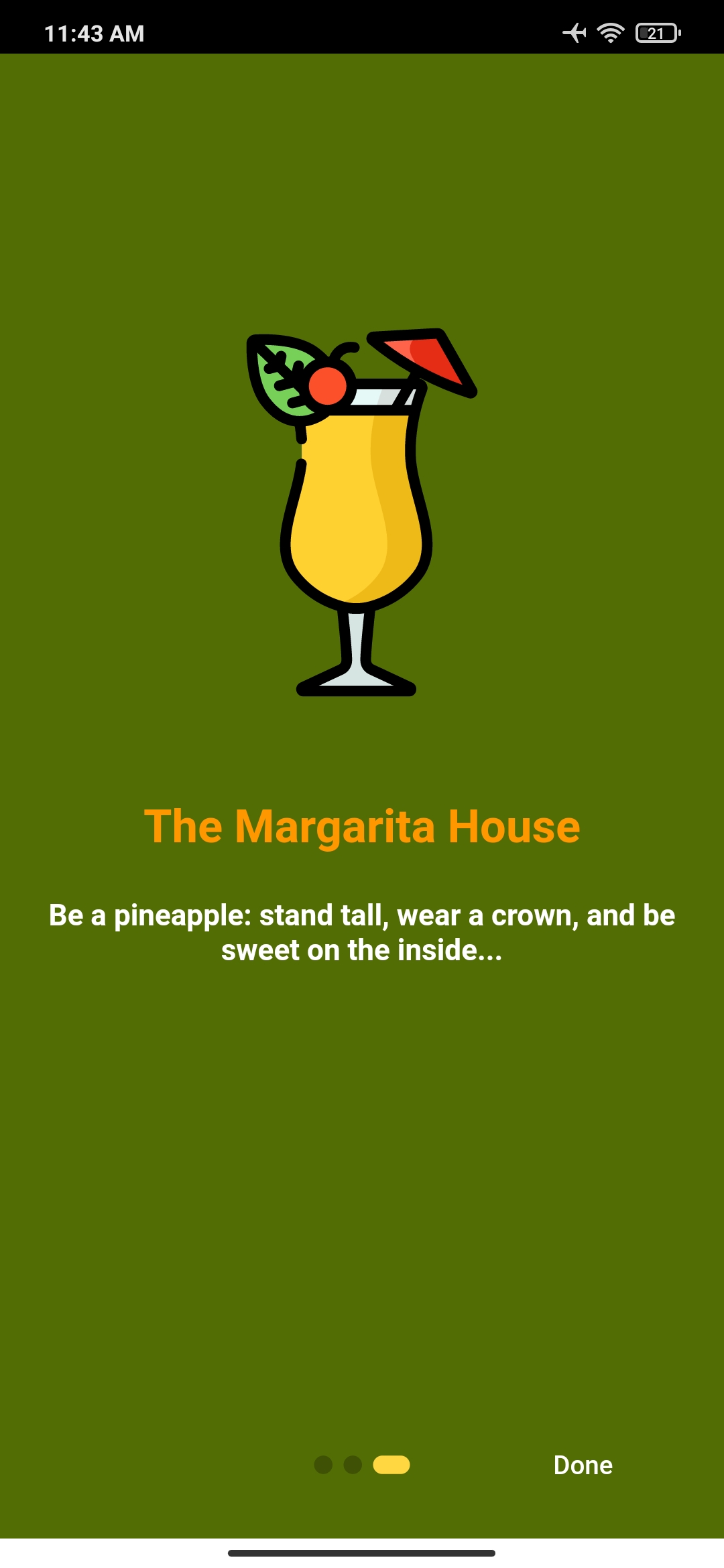Jump to the first onboarding page dot
The width and height of the screenshot is (724, 1568).
point(323,1465)
